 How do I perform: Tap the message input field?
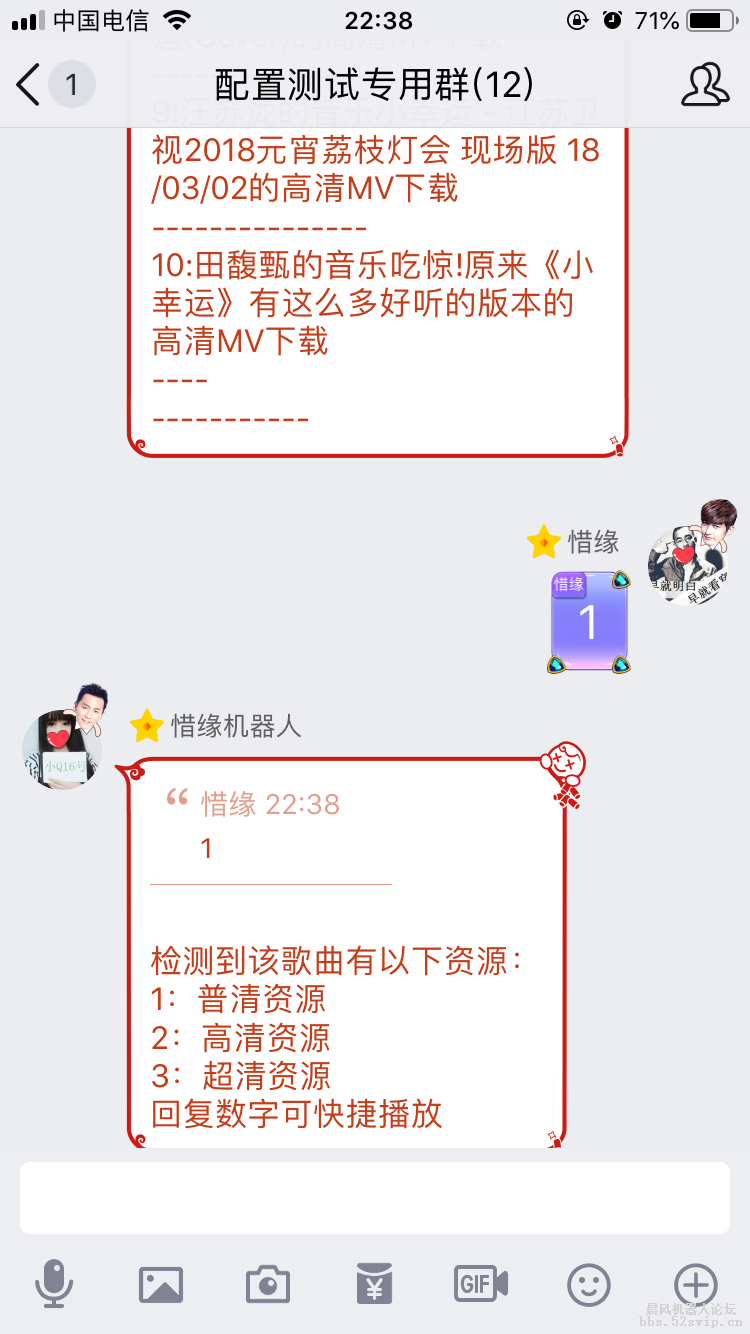tap(375, 1197)
